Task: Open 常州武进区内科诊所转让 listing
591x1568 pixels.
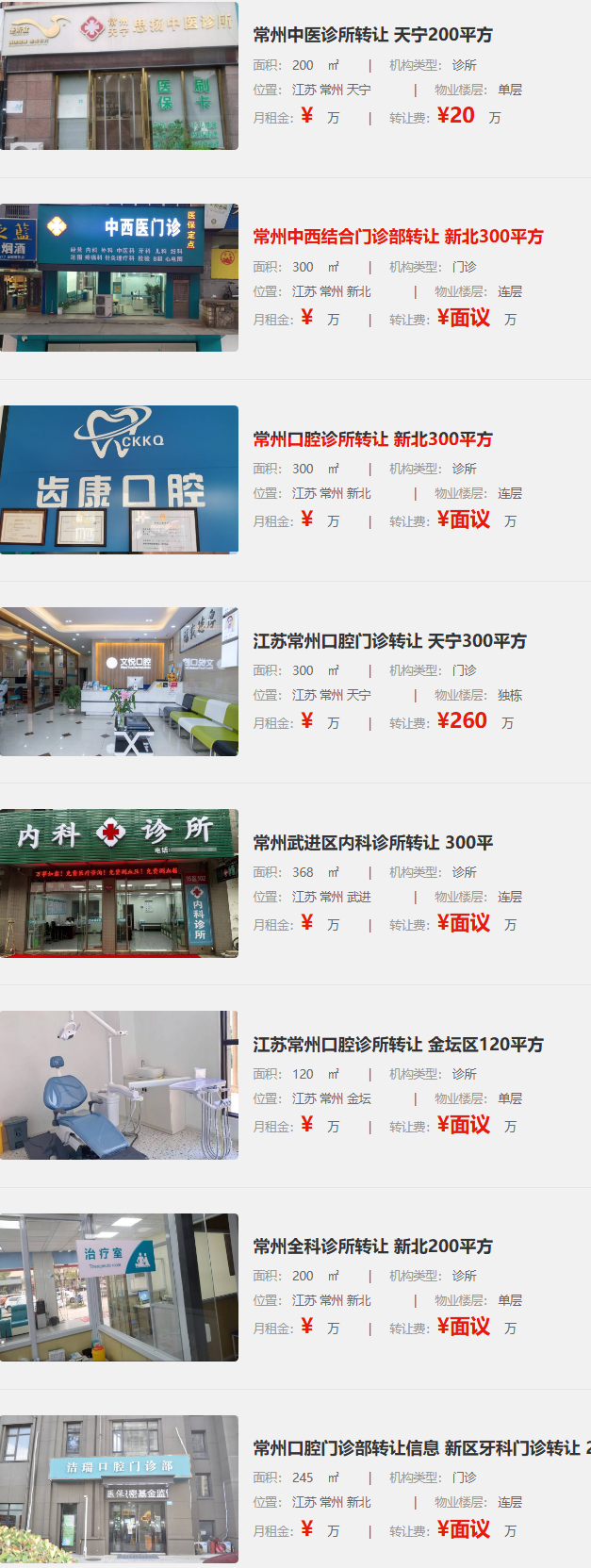Action: (x=372, y=843)
